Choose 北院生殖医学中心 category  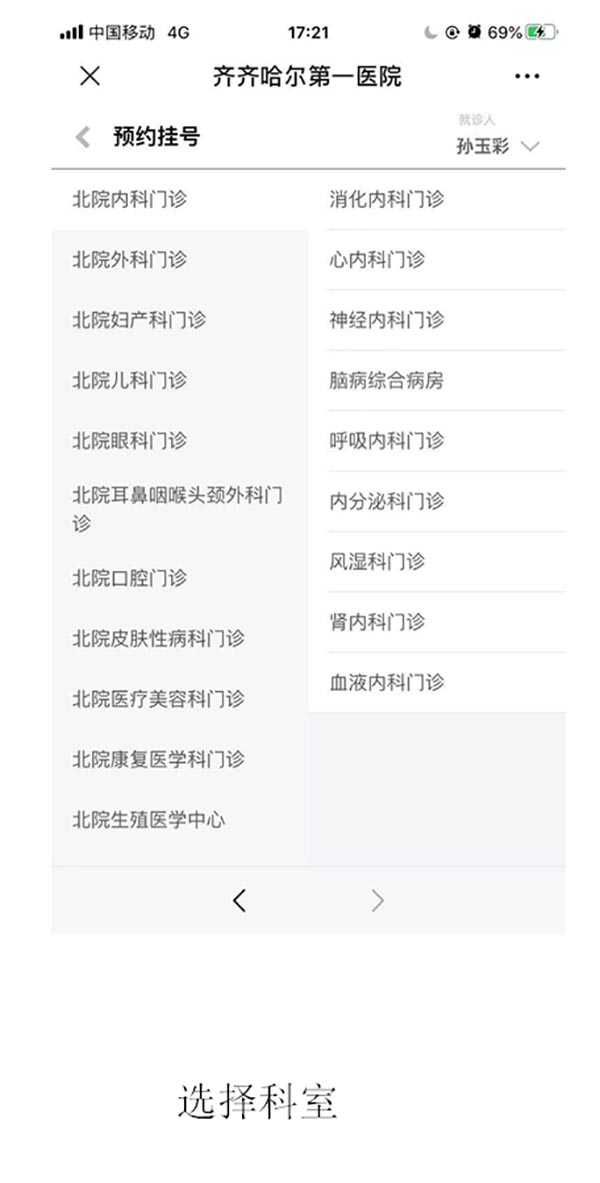pos(180,820)
